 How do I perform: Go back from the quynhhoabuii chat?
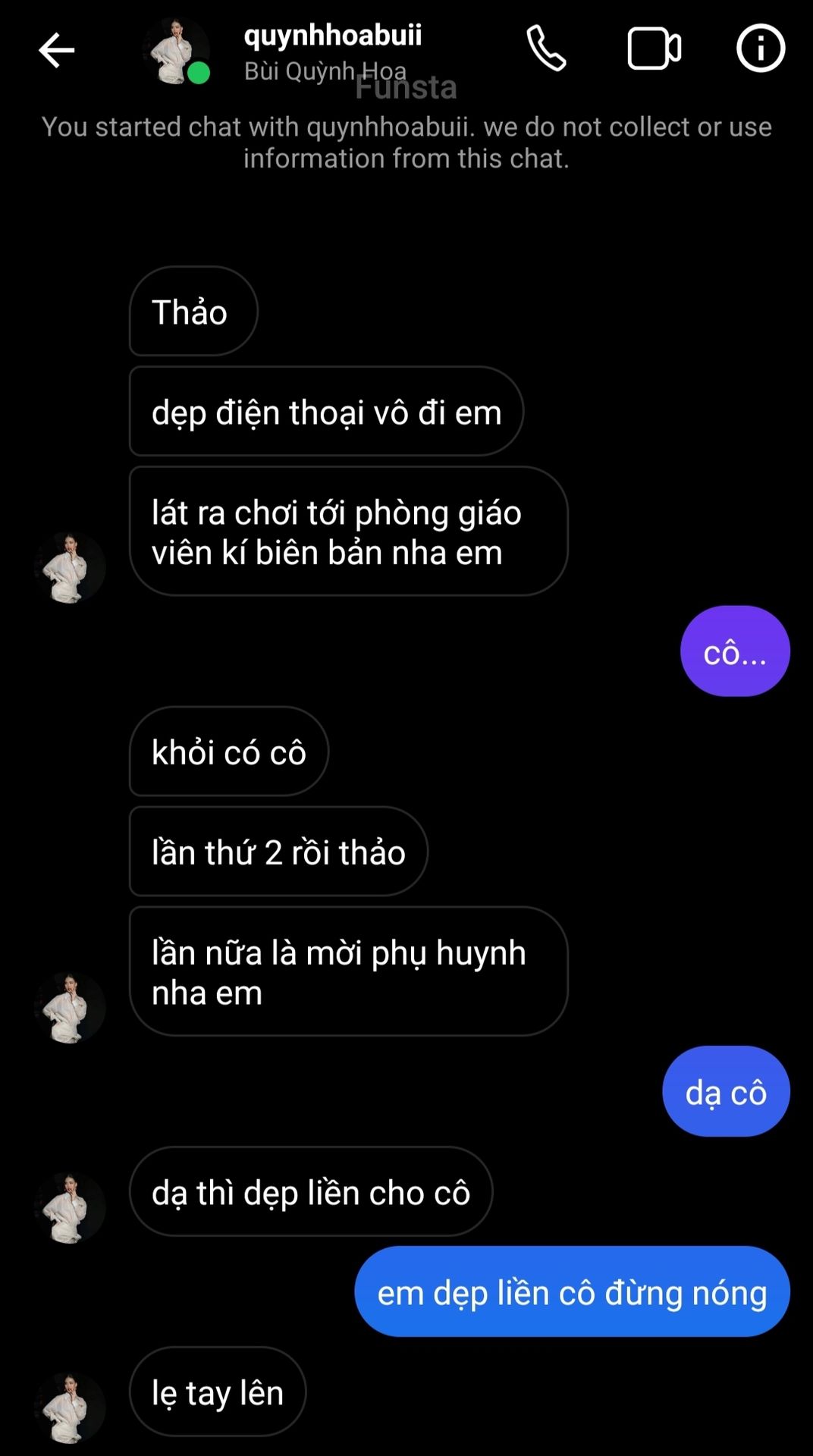click(57, 51)
